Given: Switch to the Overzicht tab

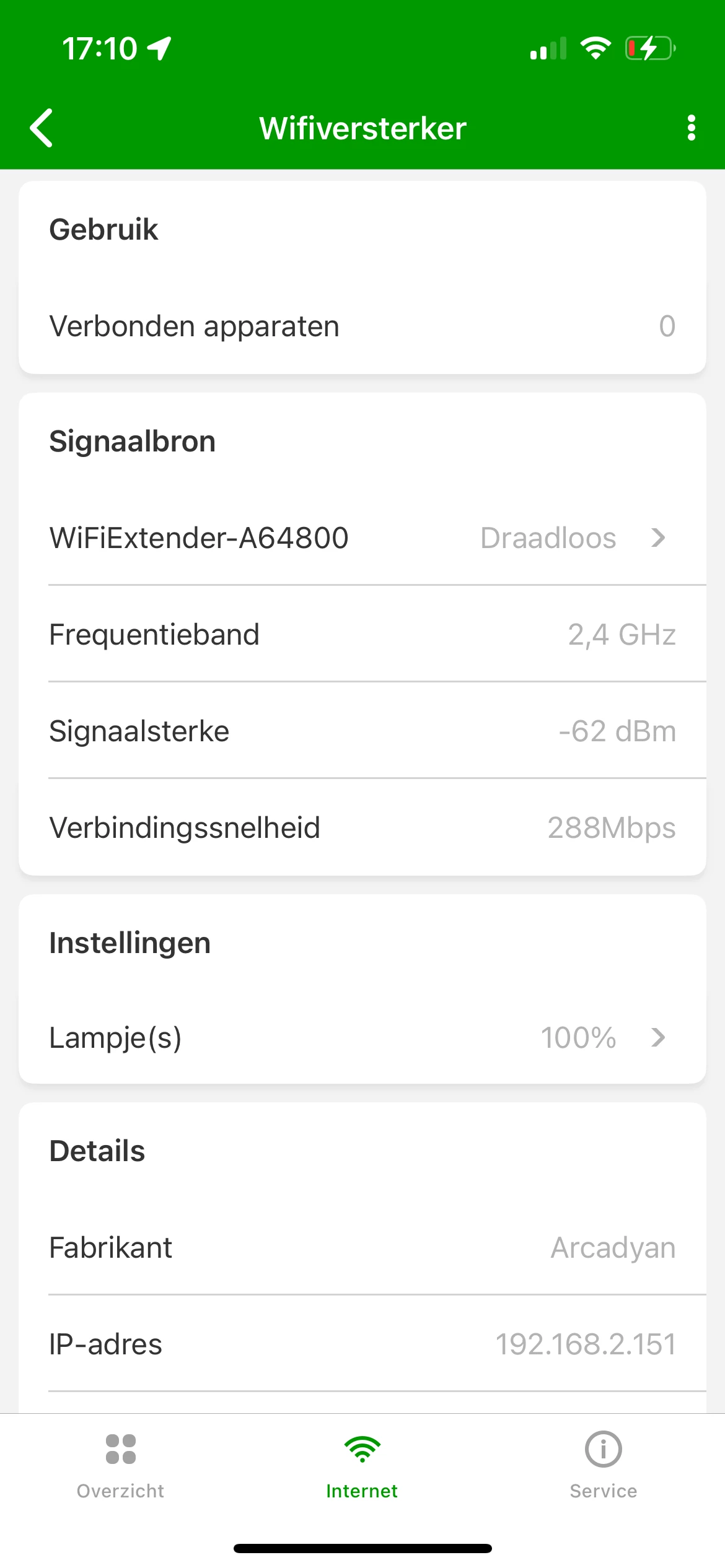Looking at the screenshot, I should (120, 1465).
